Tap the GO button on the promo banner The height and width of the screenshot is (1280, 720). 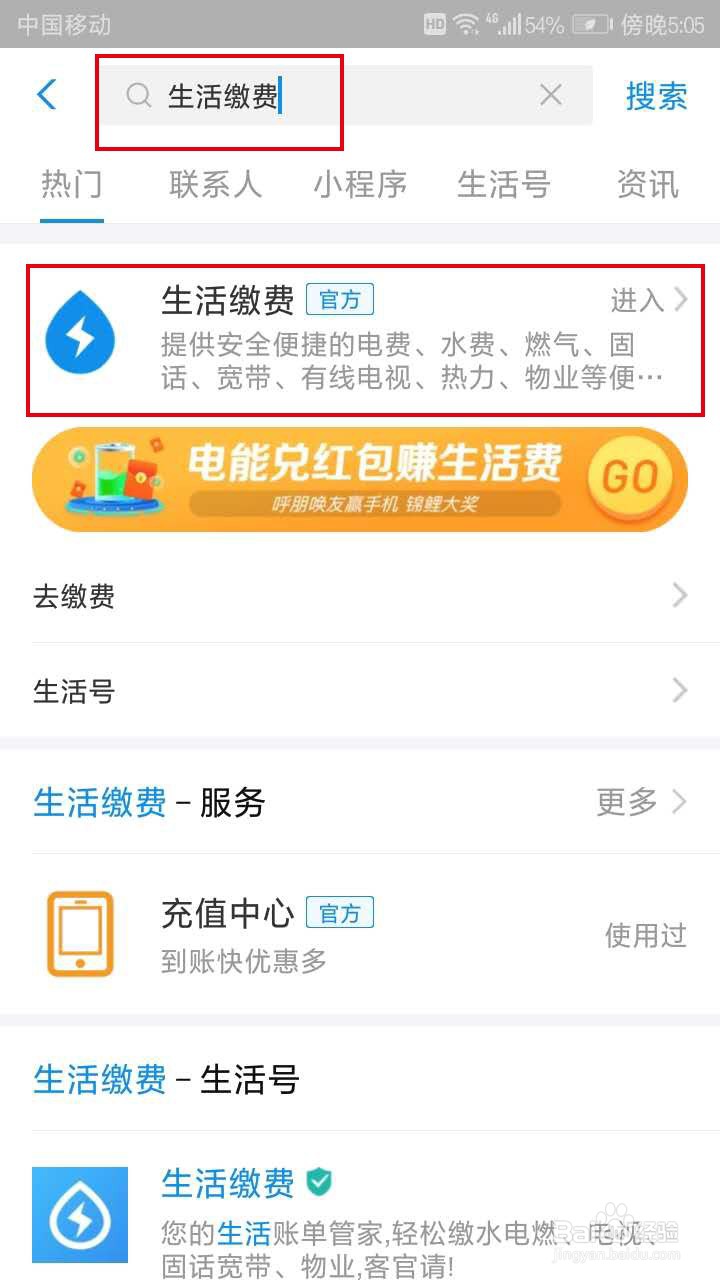click(x=630, y=479)
